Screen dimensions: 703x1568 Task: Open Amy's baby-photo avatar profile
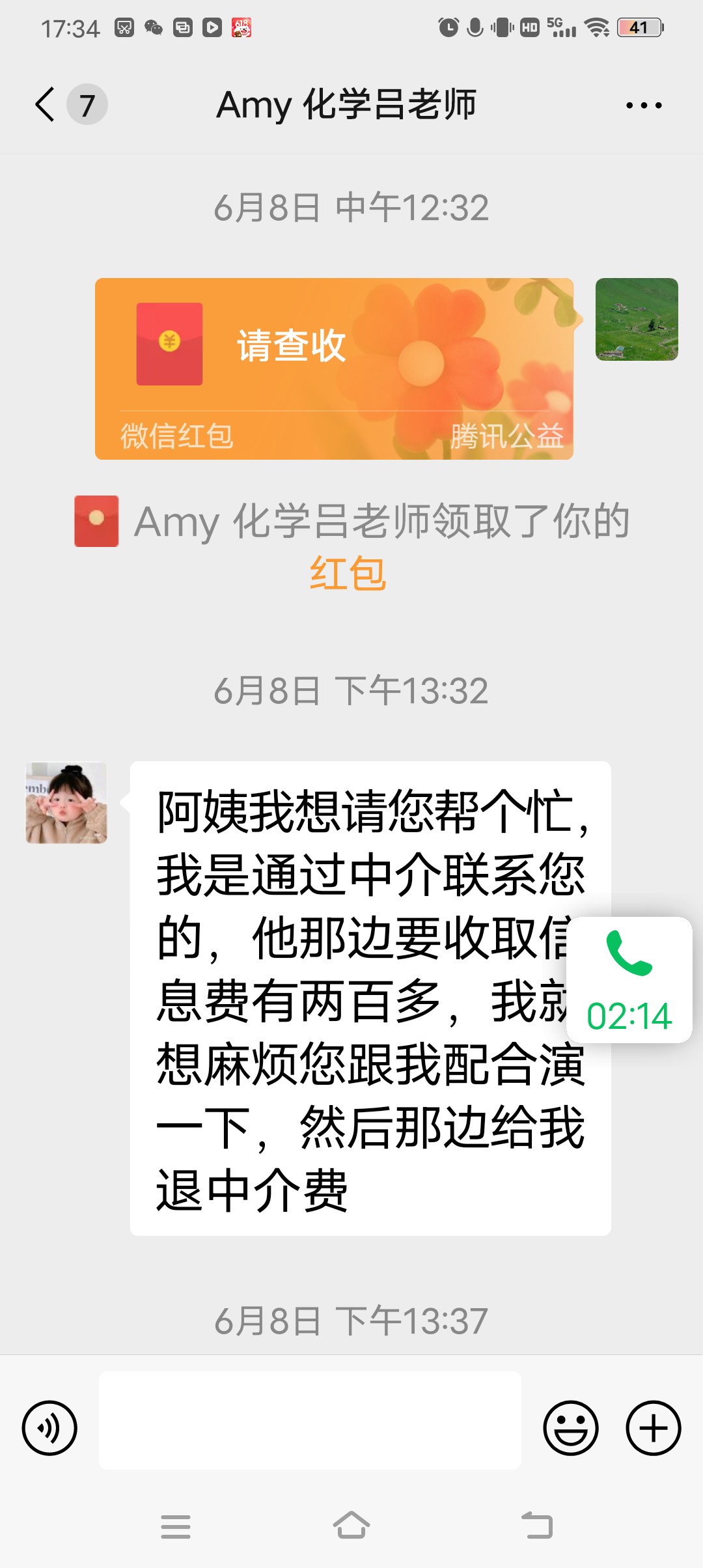click(66, 803)
